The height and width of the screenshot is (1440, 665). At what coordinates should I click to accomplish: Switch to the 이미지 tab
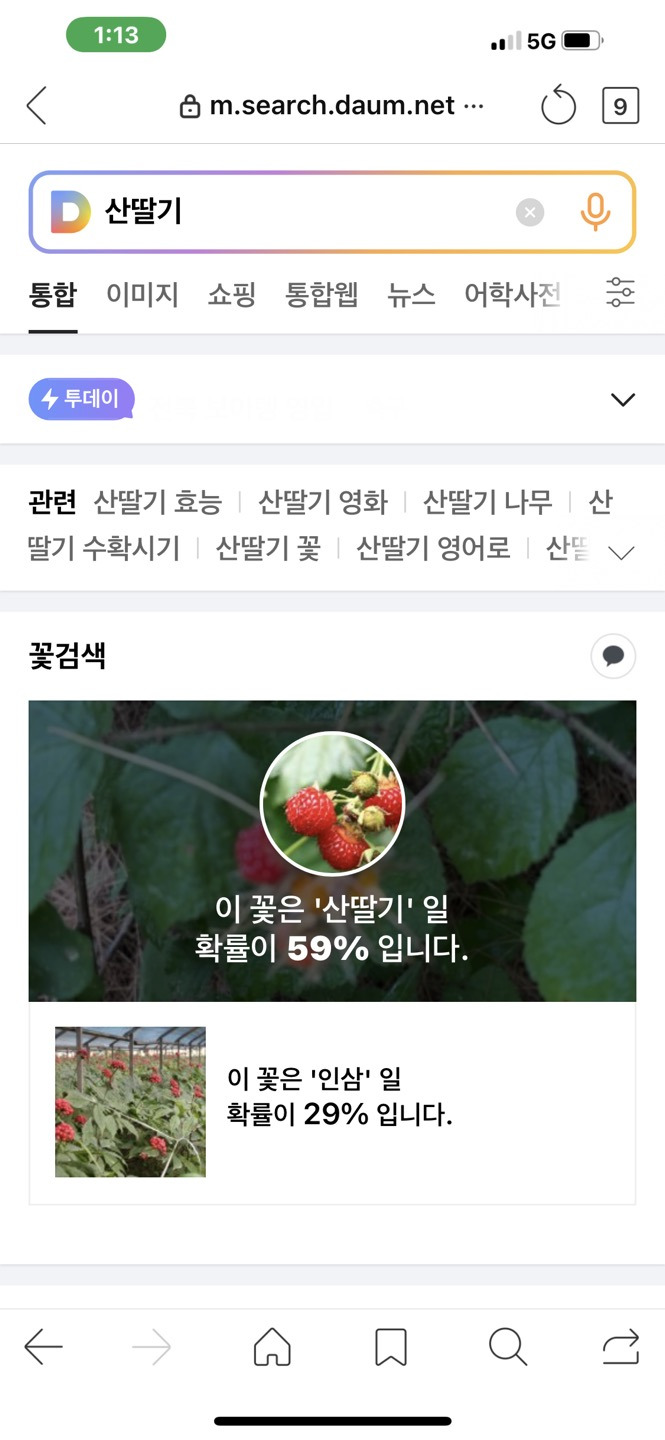(142, 295)
